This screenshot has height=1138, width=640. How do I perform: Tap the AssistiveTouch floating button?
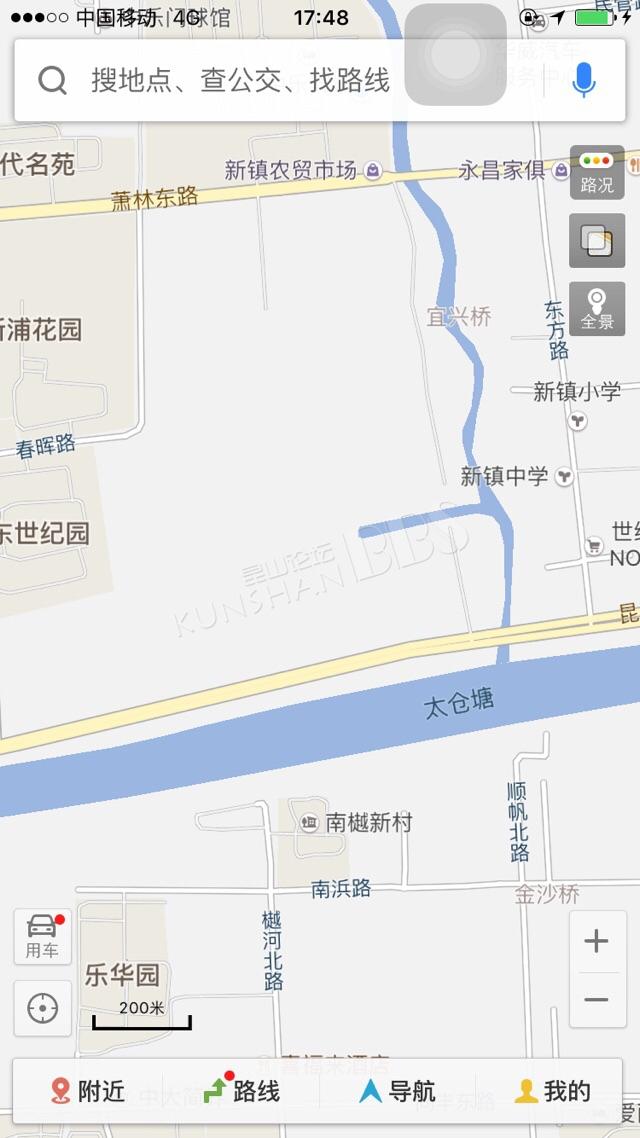(x=455, y=54)
